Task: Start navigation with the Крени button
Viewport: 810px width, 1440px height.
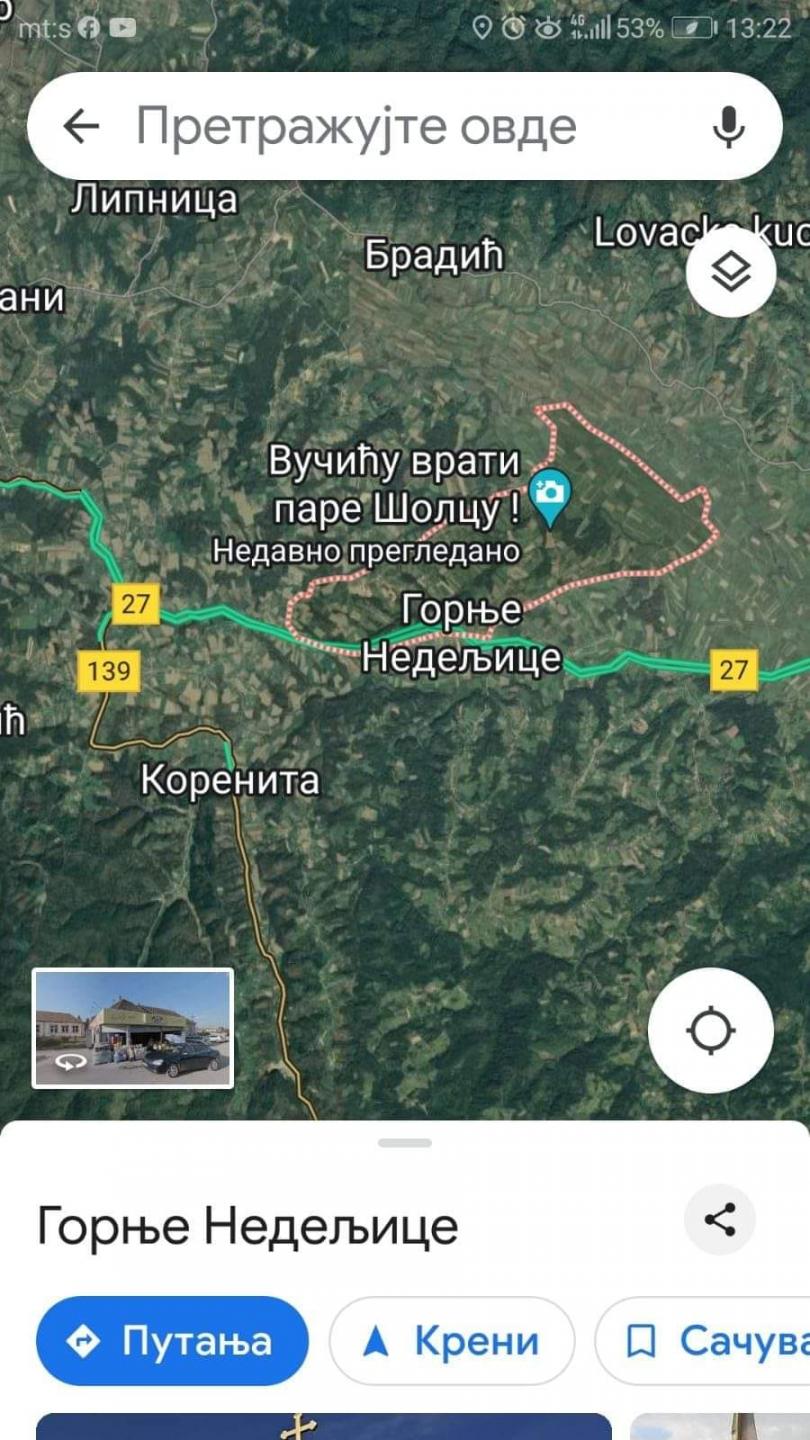Action: pos(452,1341)
